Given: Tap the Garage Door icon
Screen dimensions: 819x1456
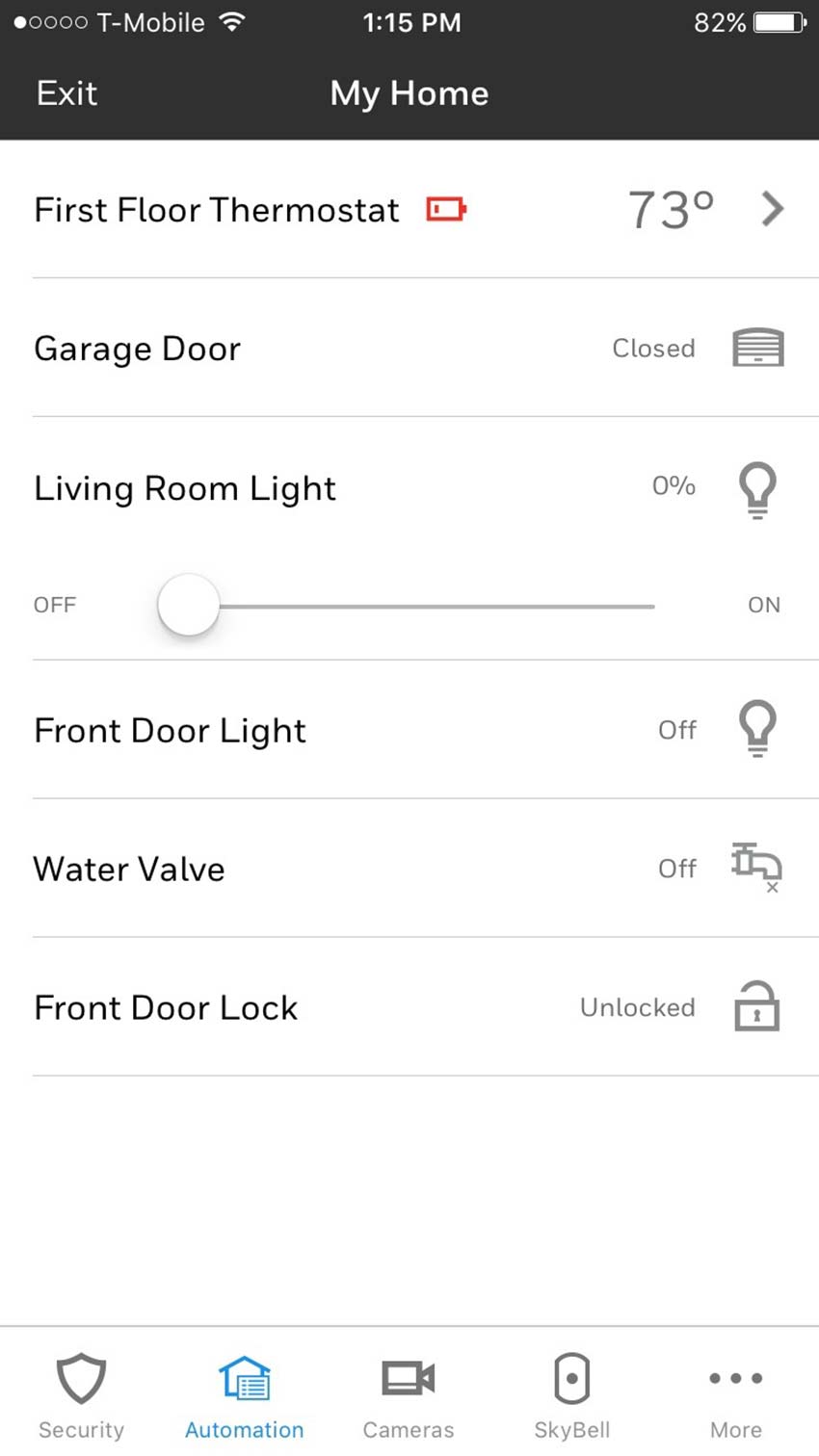Looking at the screenshot, I should [757, 348].
